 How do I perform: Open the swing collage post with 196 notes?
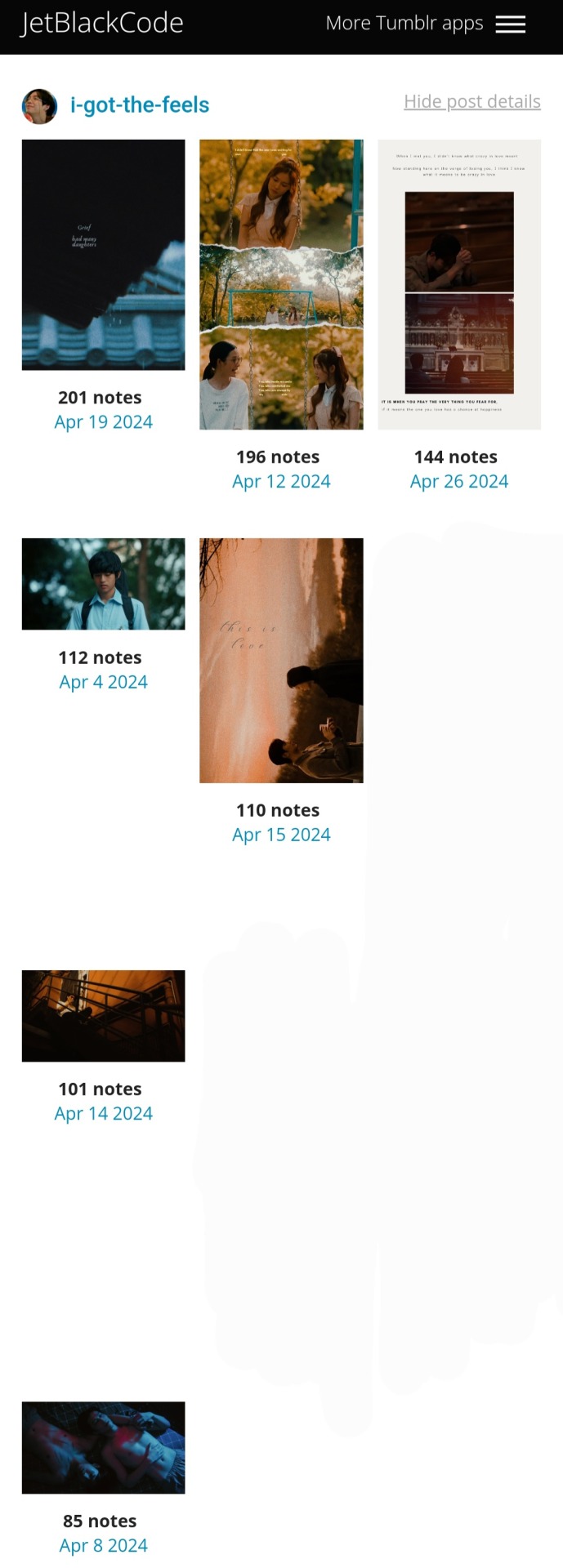(281, 284)
